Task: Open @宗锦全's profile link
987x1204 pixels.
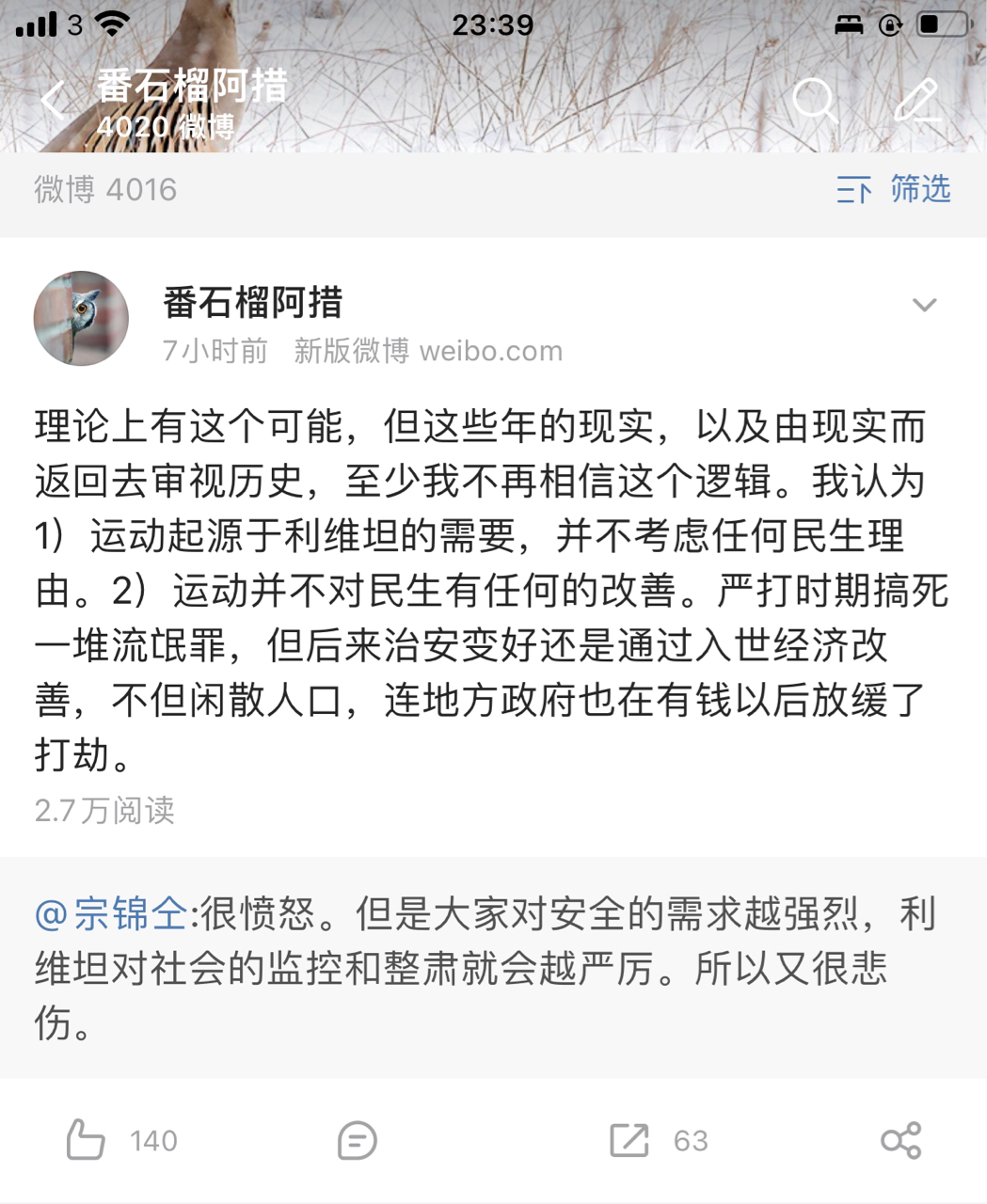Action: point(111,913)
